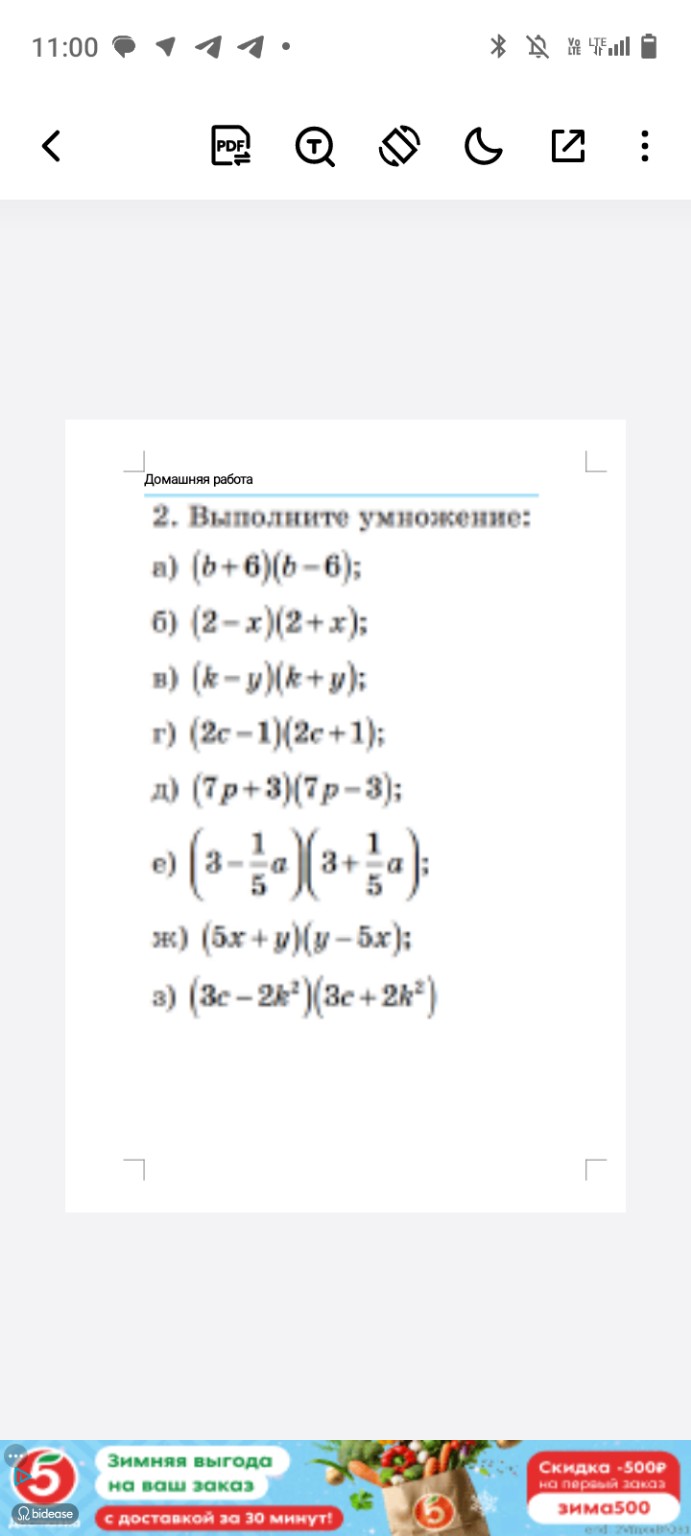Go back from the document viewer

51,147
